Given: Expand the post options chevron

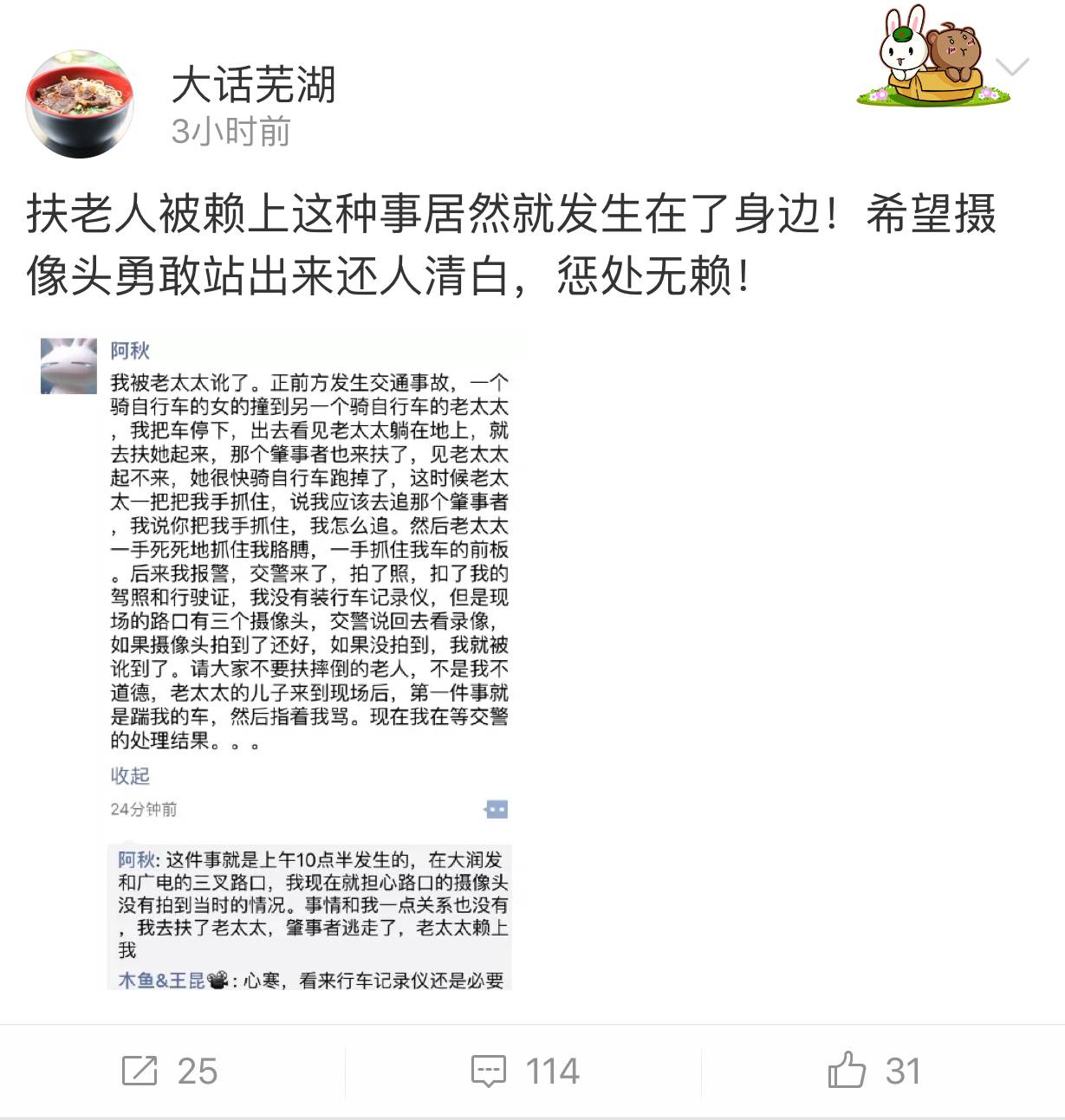Looking at the screenshot, I should pos(1011,67).
